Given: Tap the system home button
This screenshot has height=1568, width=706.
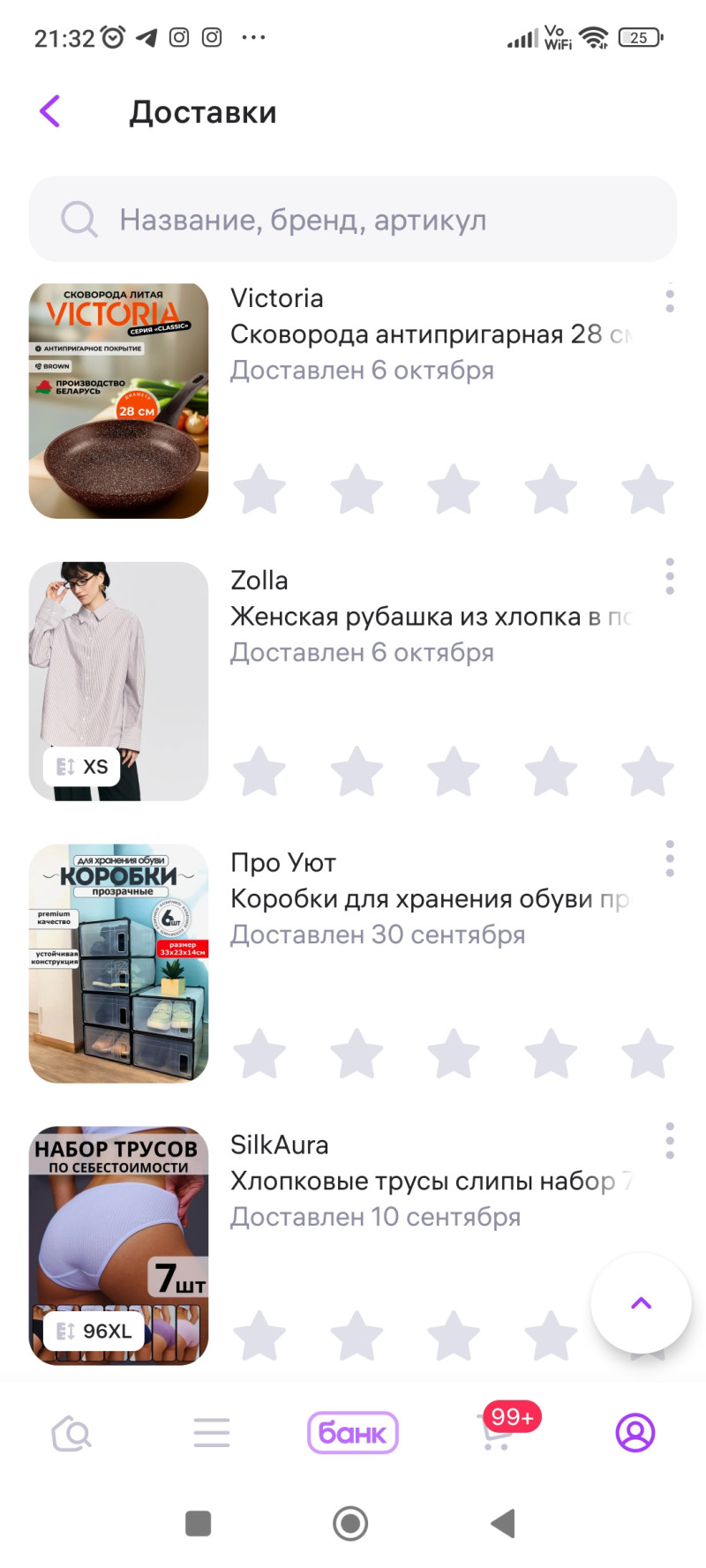Looking at the screenshot, I should (350, 1523).
